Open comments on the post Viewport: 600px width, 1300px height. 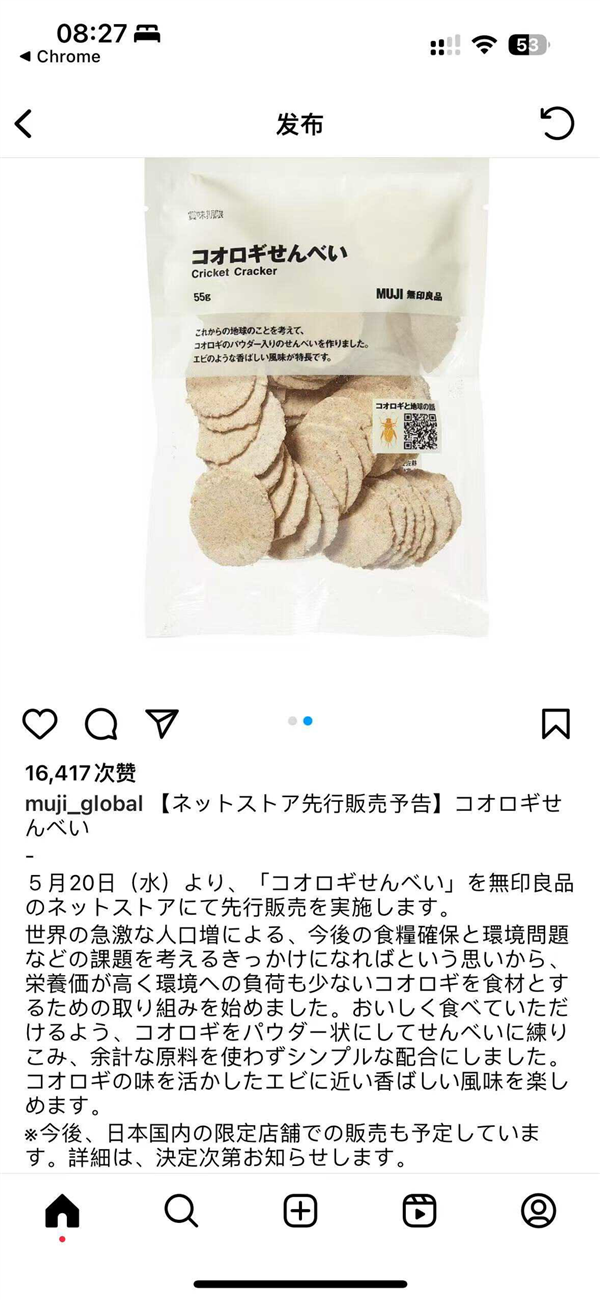coord(100,723)
